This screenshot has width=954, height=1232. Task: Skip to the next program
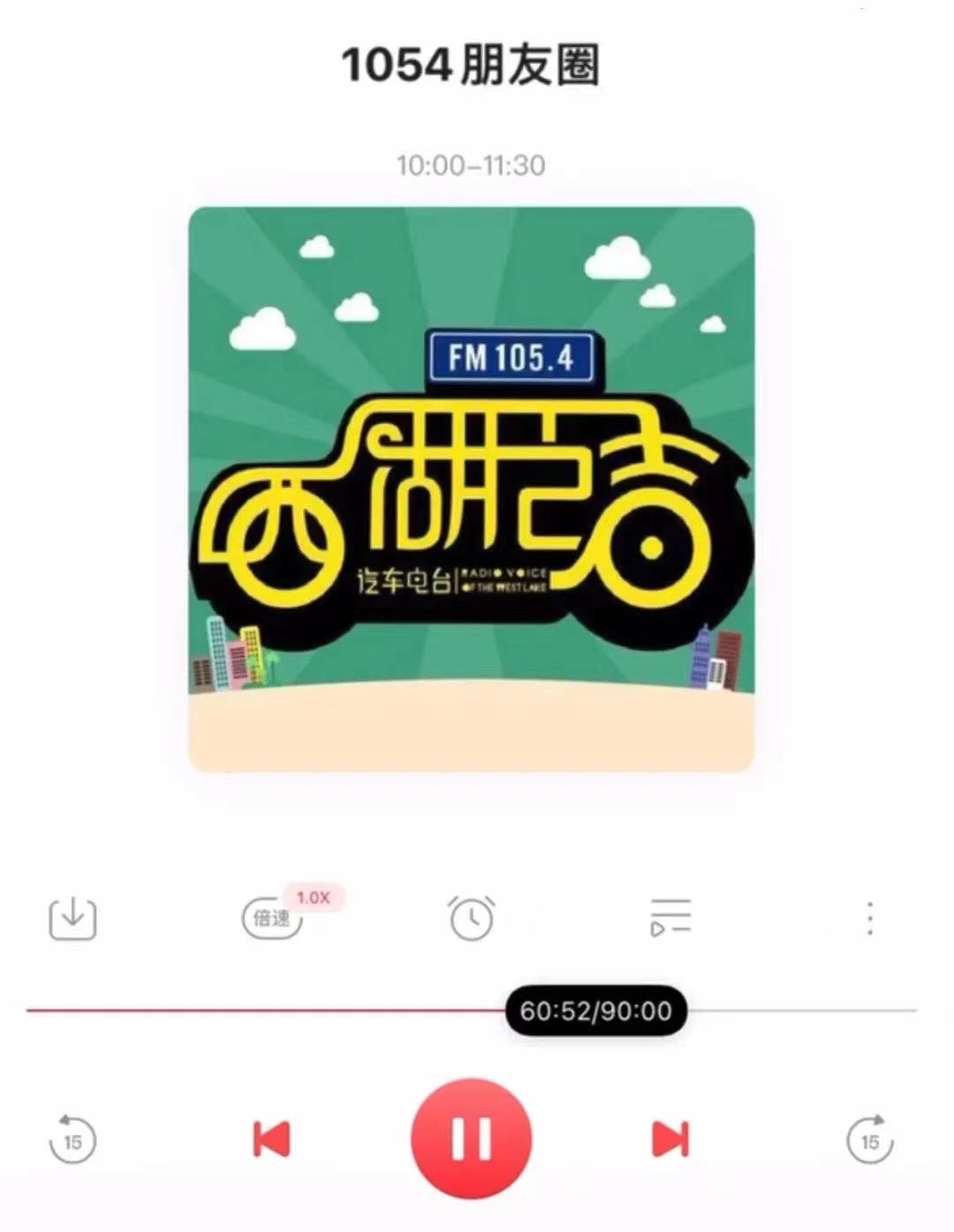tap(670, 1139)
